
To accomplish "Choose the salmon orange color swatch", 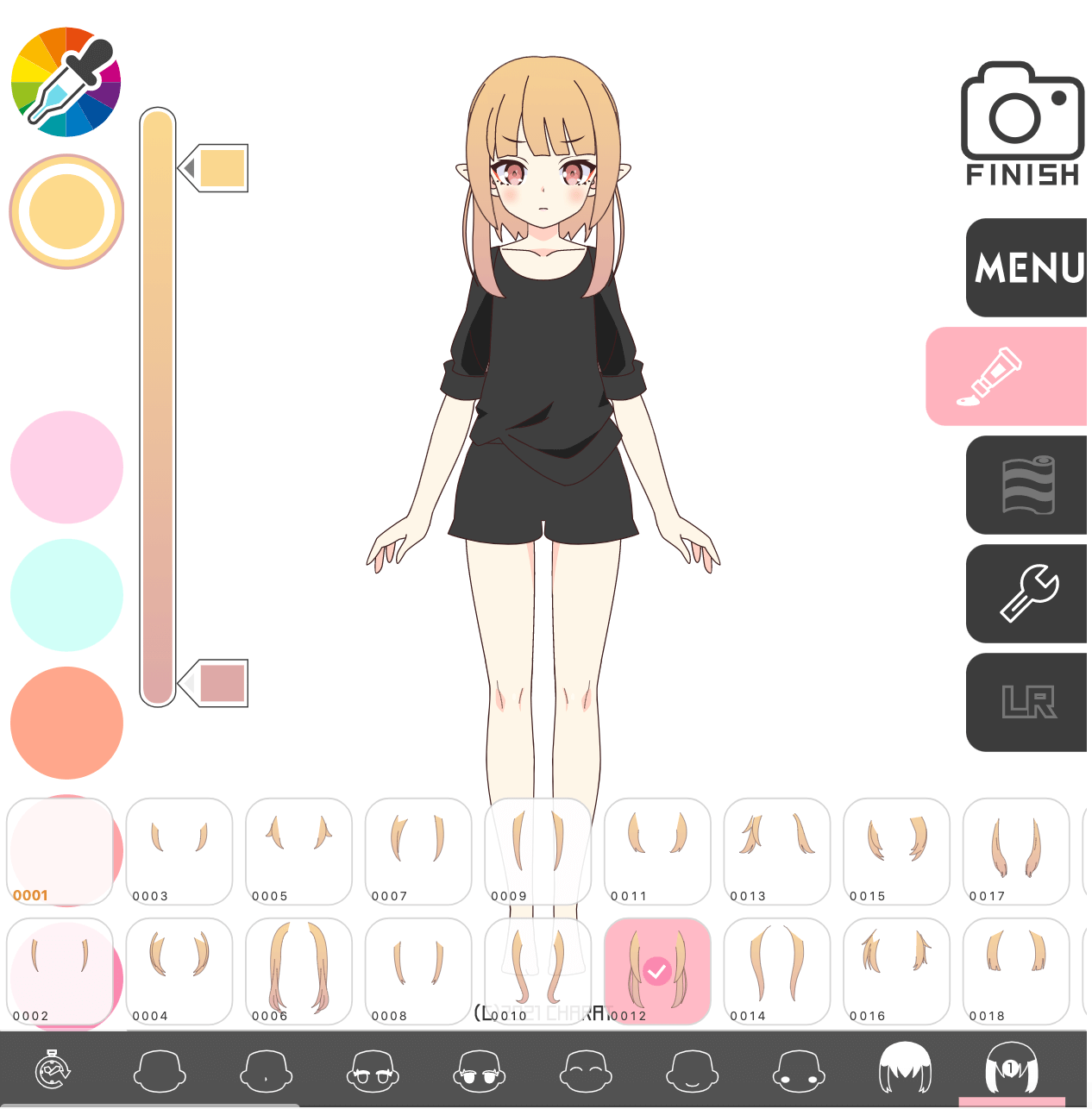I will [x=66, y=722].
